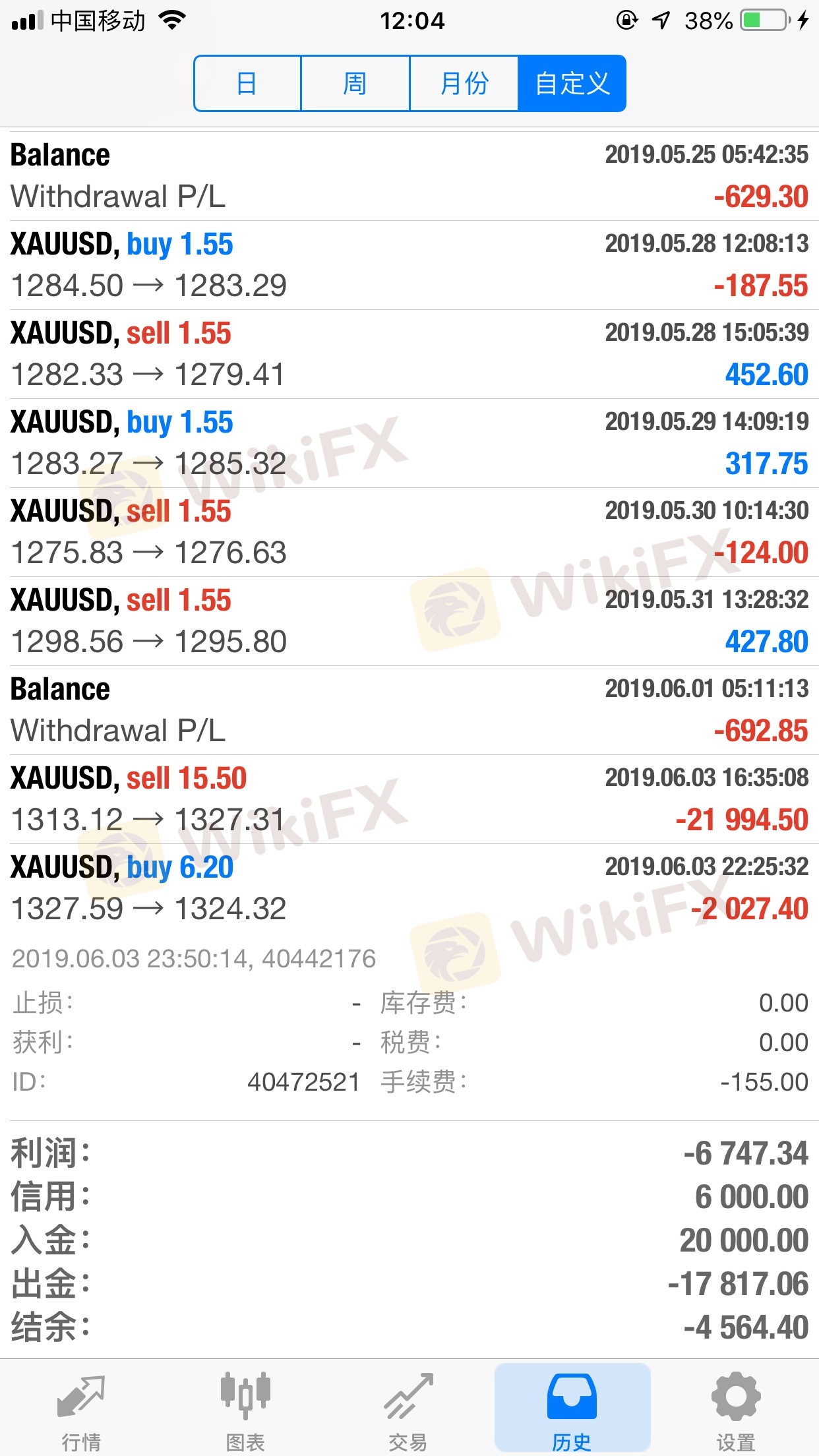Expand the XAUUSD sell trade with profit 427.80
Image resolution: width=819 pixels, height=1456 pixels.
(x=409, y=621)
